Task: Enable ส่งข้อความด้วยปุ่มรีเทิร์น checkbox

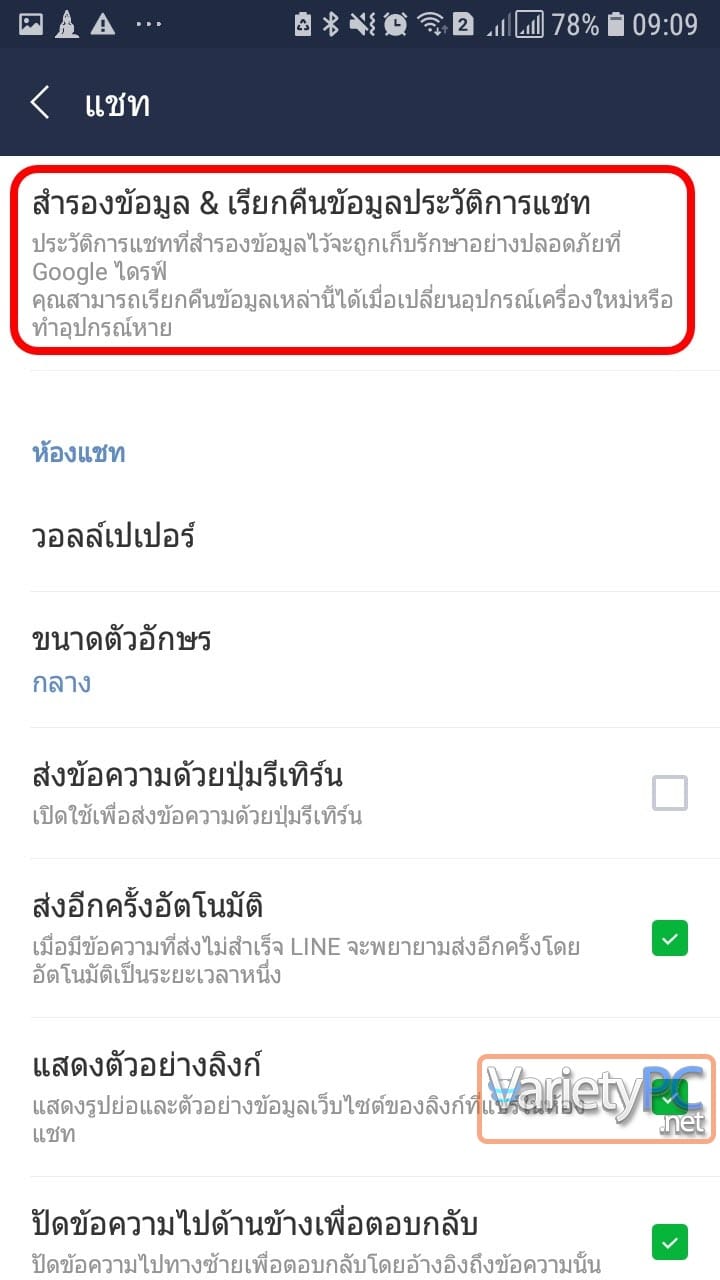Action: (670, 794)
